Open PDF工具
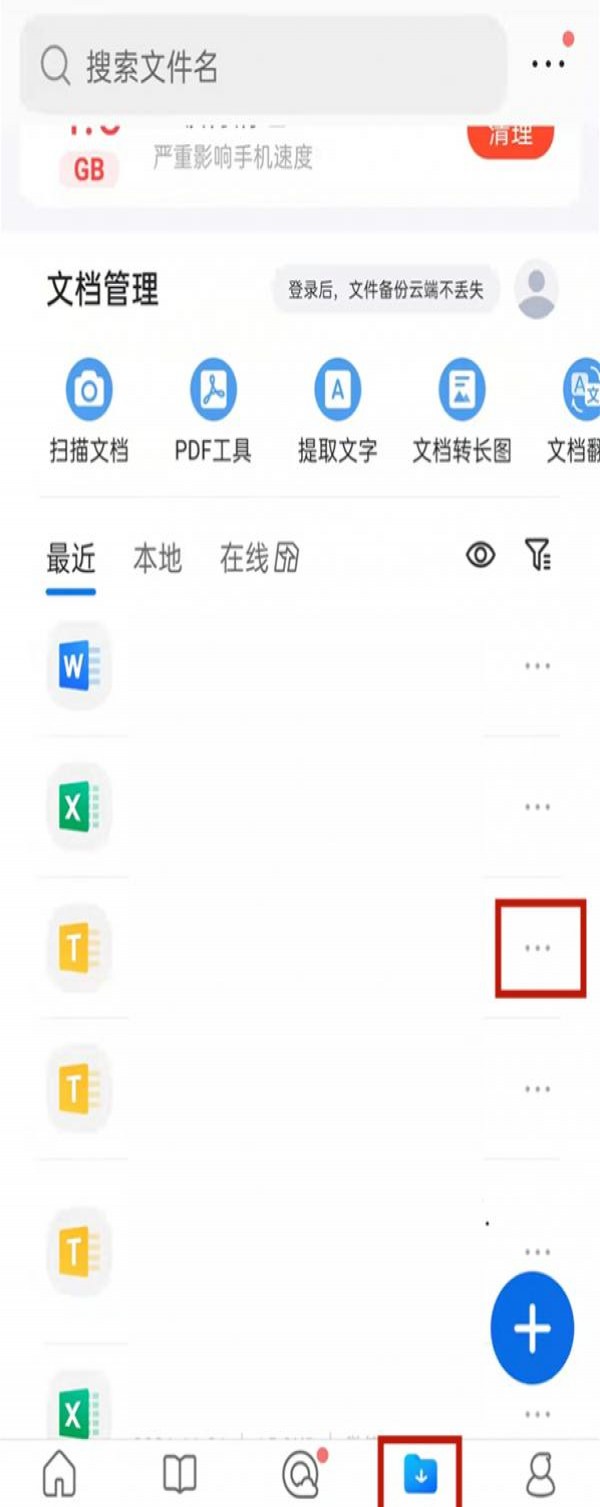Screen dimensions: 600x1507 213,410
